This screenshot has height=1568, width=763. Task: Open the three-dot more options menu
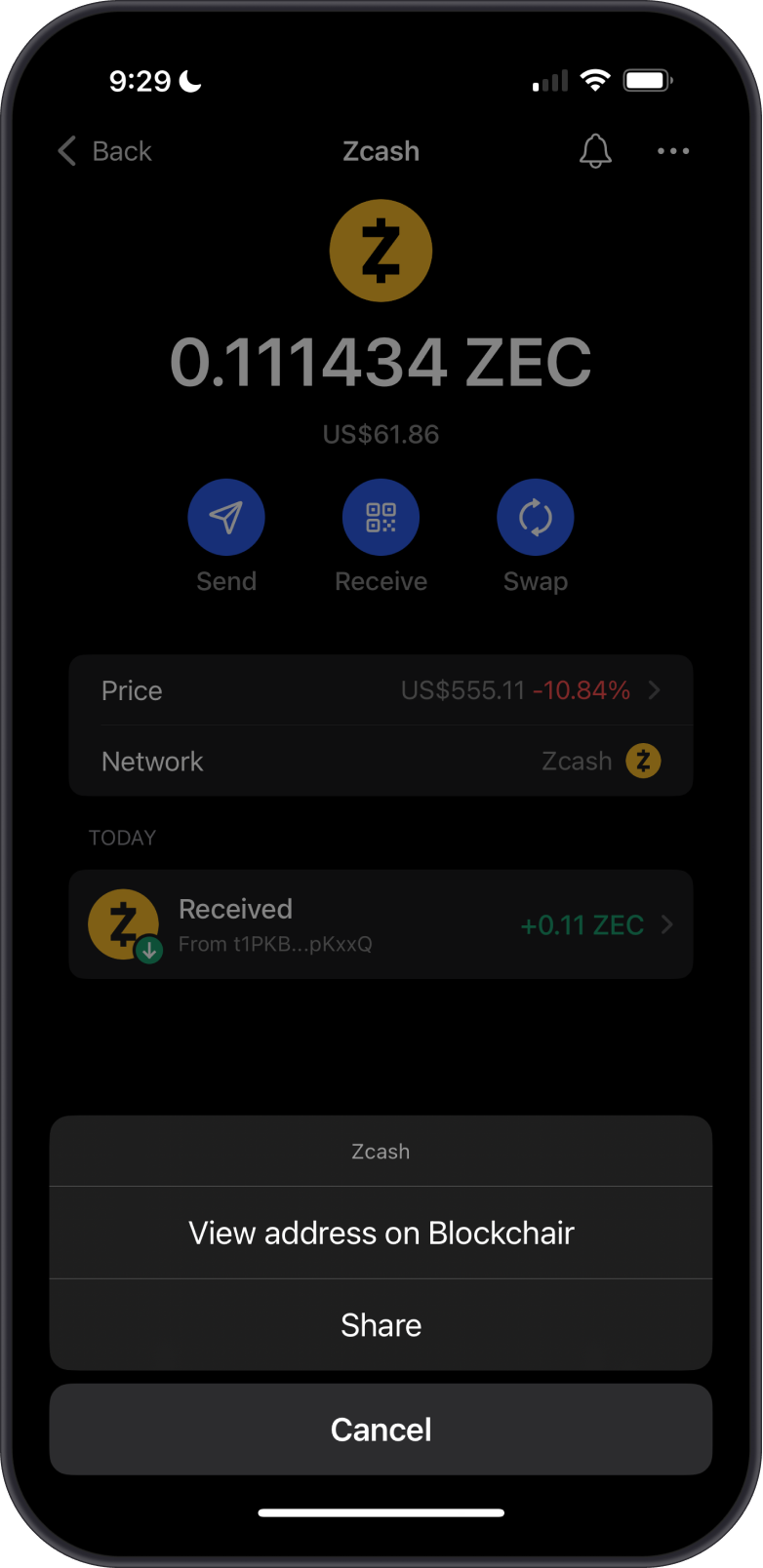672,151
